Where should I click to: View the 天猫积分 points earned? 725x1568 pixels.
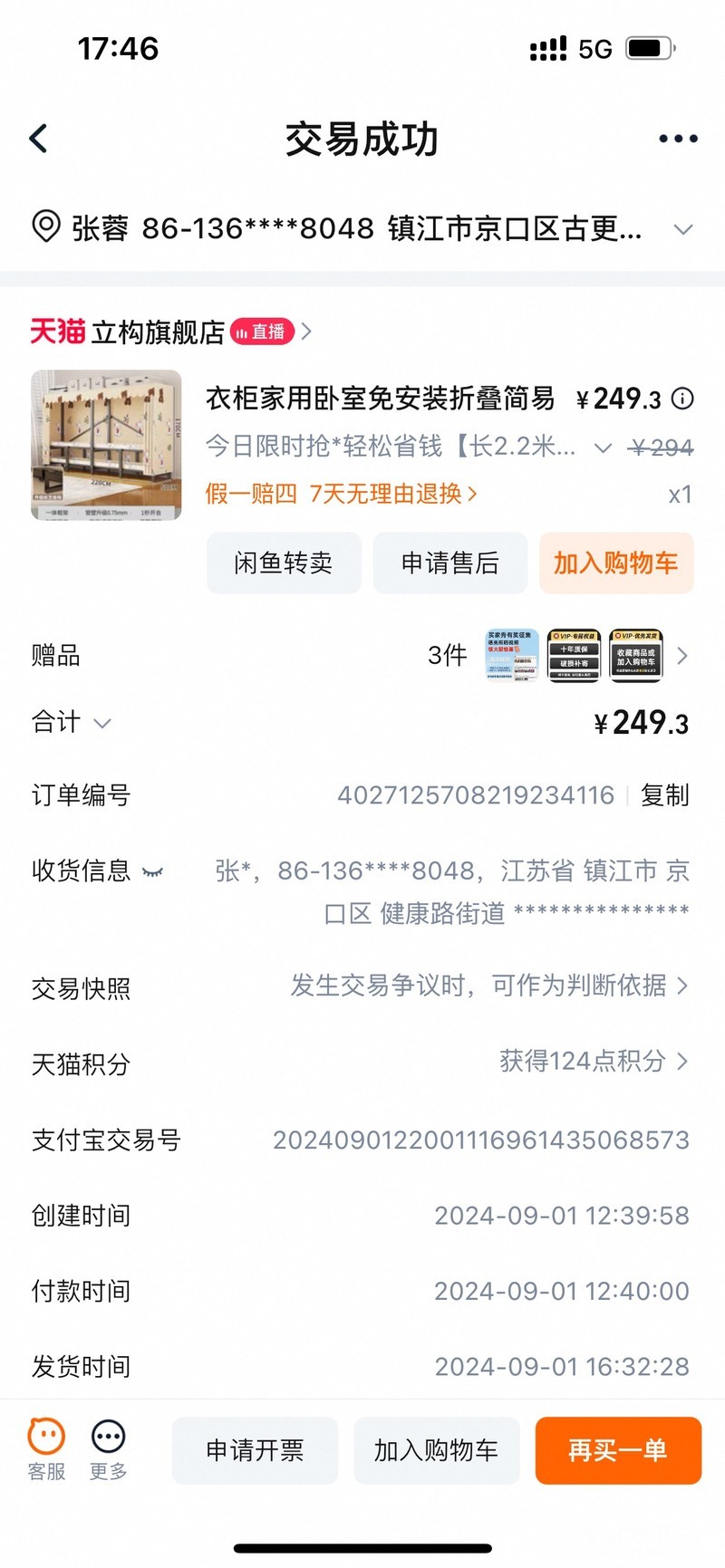click(x=594, y=1062)
